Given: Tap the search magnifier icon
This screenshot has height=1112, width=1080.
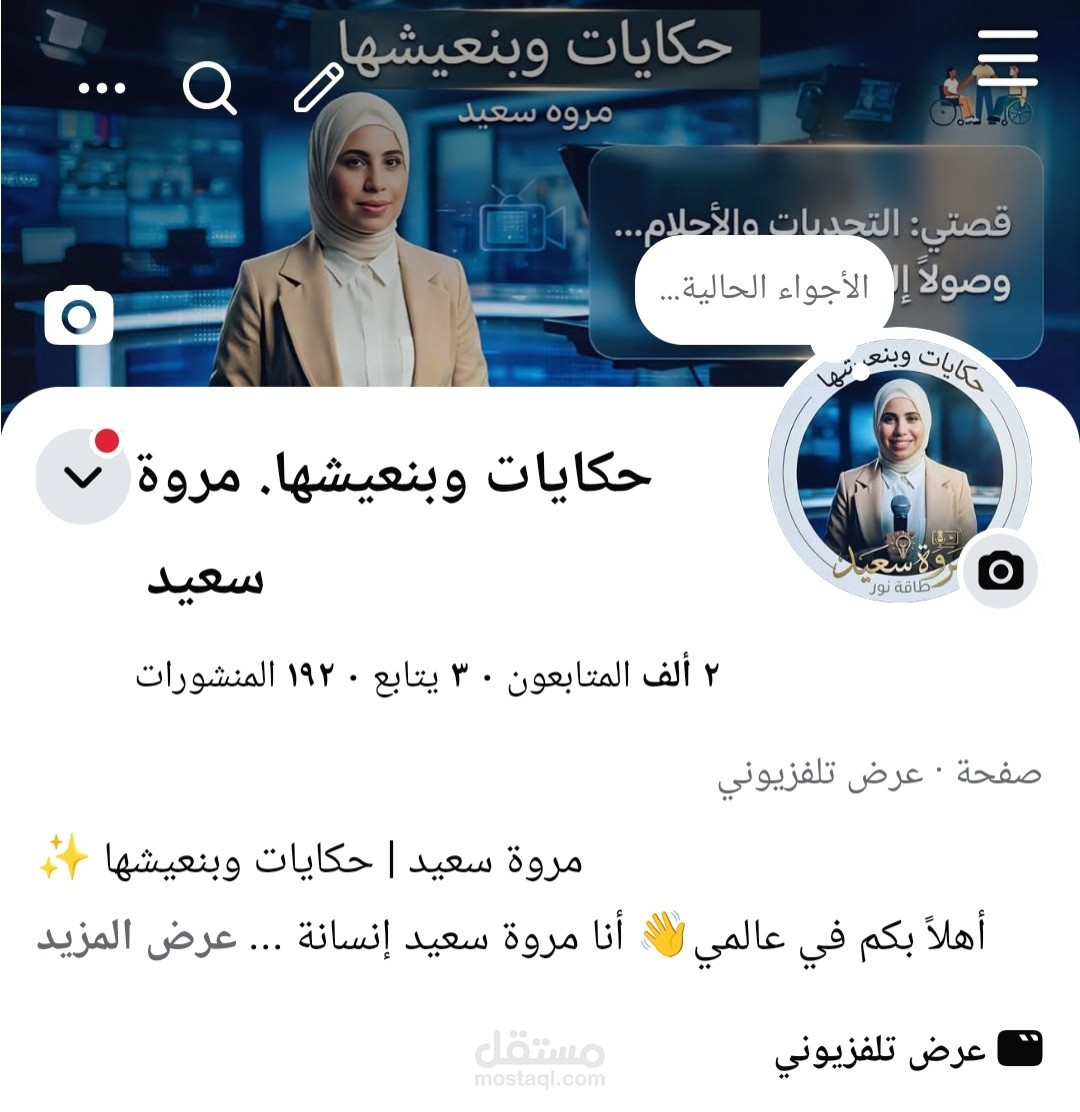Looking at the screenshot, I should pyautogui.click(x=209, y=89).
